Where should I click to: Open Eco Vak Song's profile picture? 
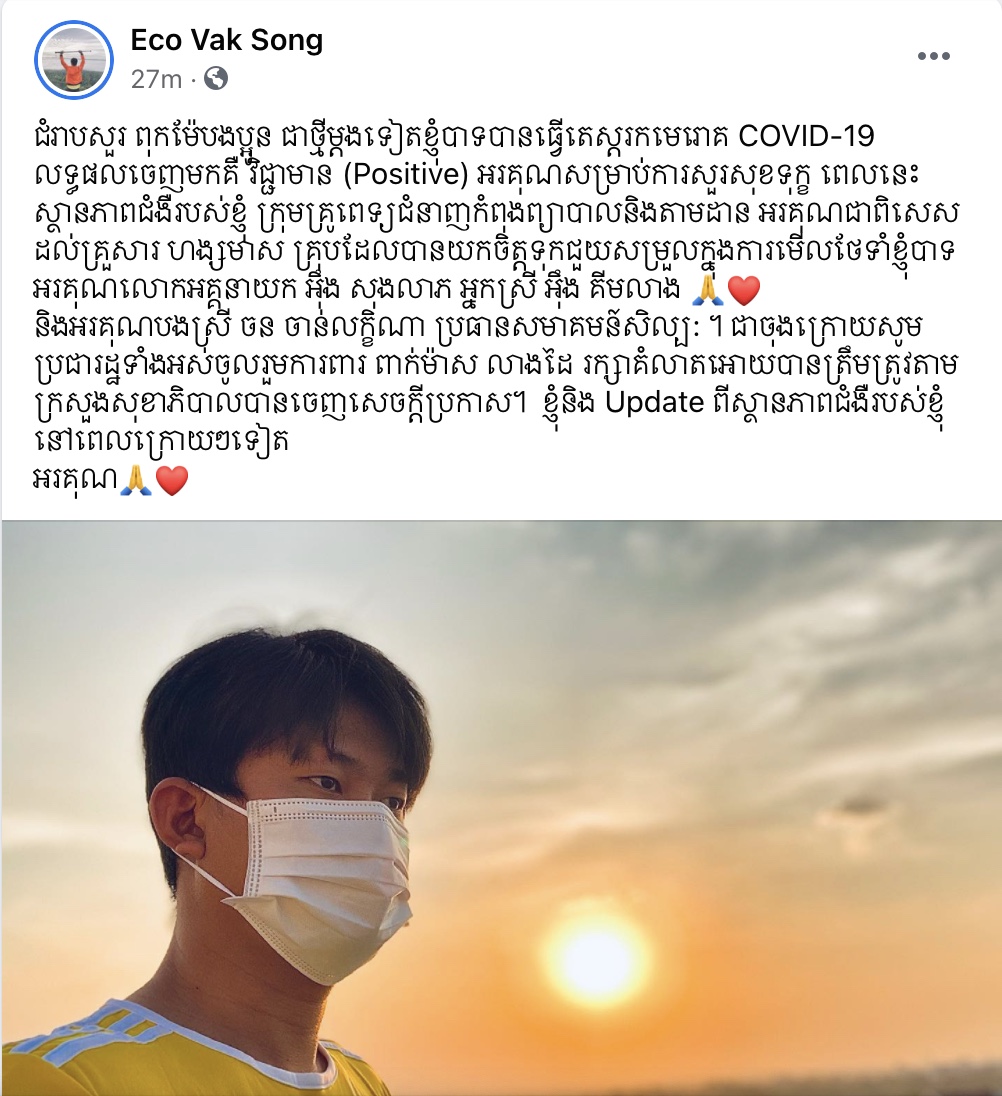pos(73,59)
